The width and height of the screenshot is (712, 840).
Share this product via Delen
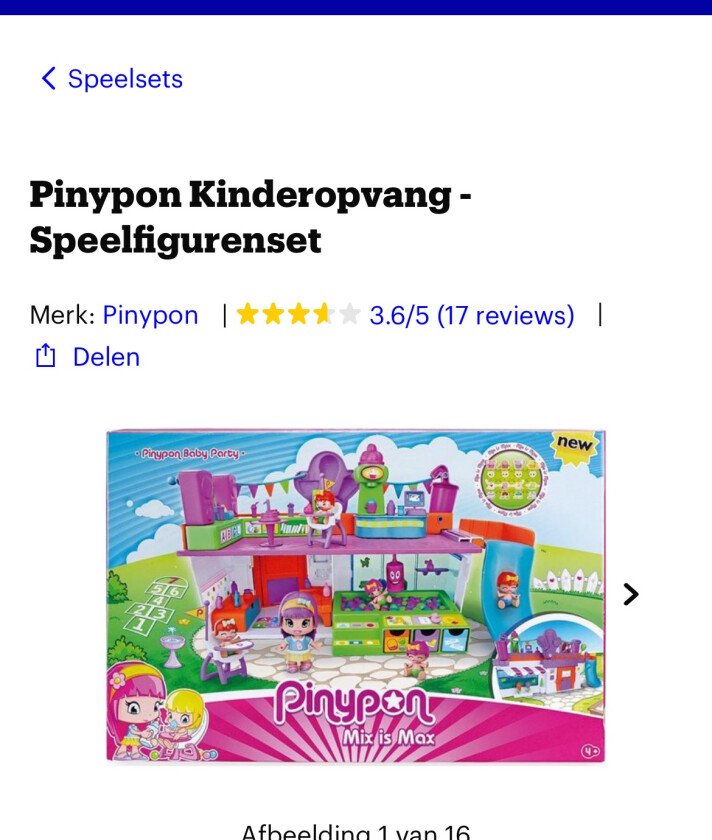pos(88,357)
